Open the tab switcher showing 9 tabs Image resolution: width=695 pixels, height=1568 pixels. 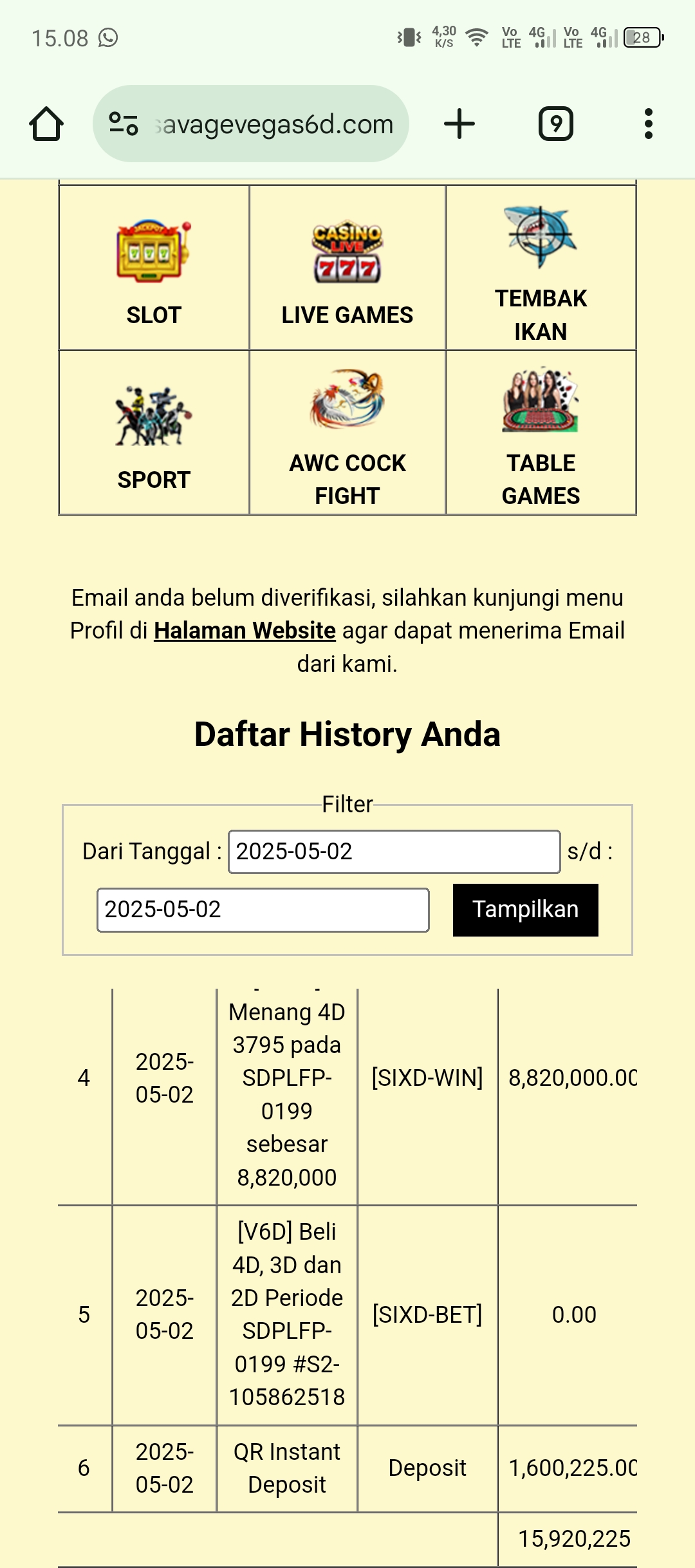[x=556, y=124]
